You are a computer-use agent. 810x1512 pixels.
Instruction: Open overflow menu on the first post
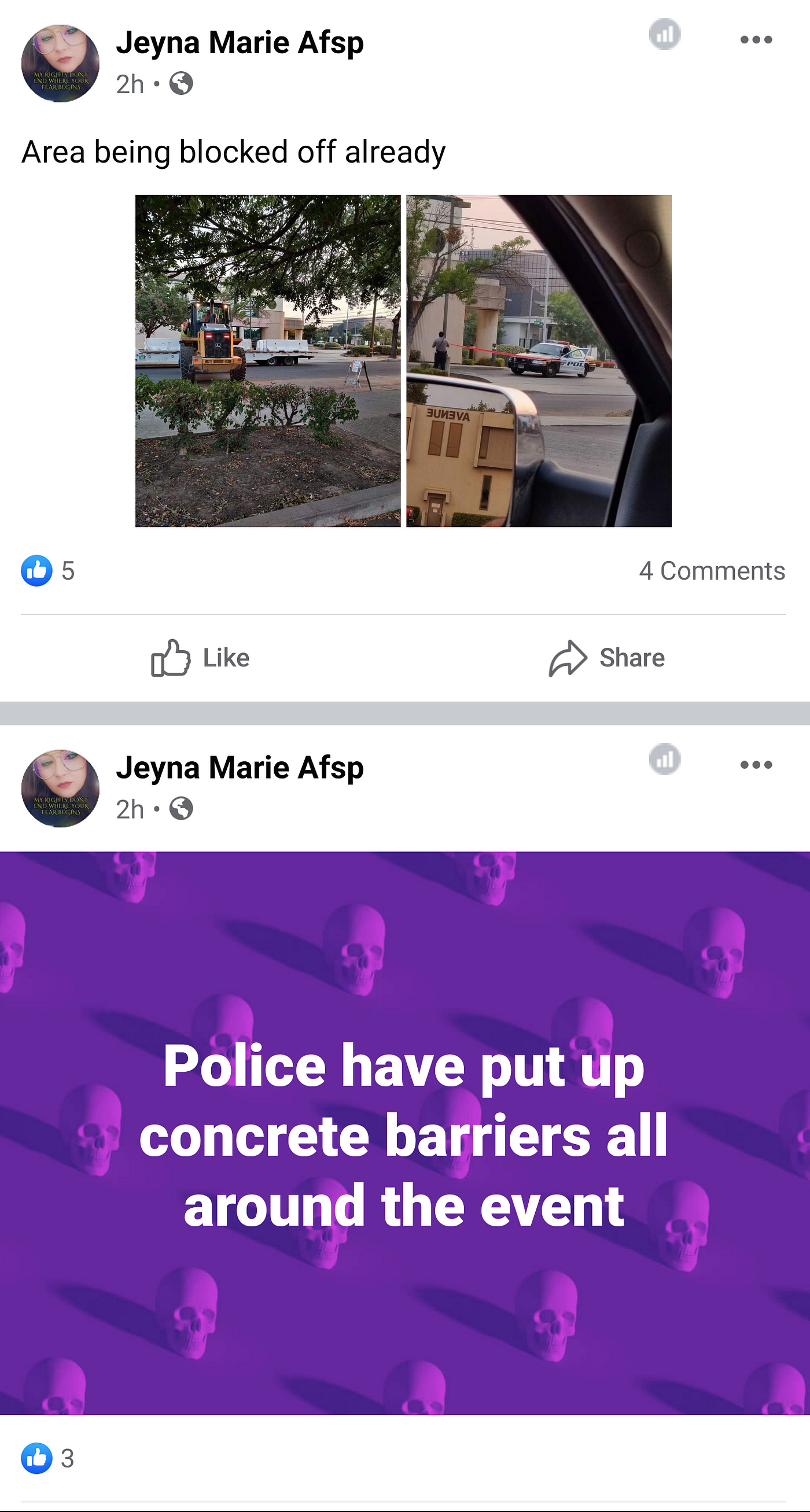(756, 40)
